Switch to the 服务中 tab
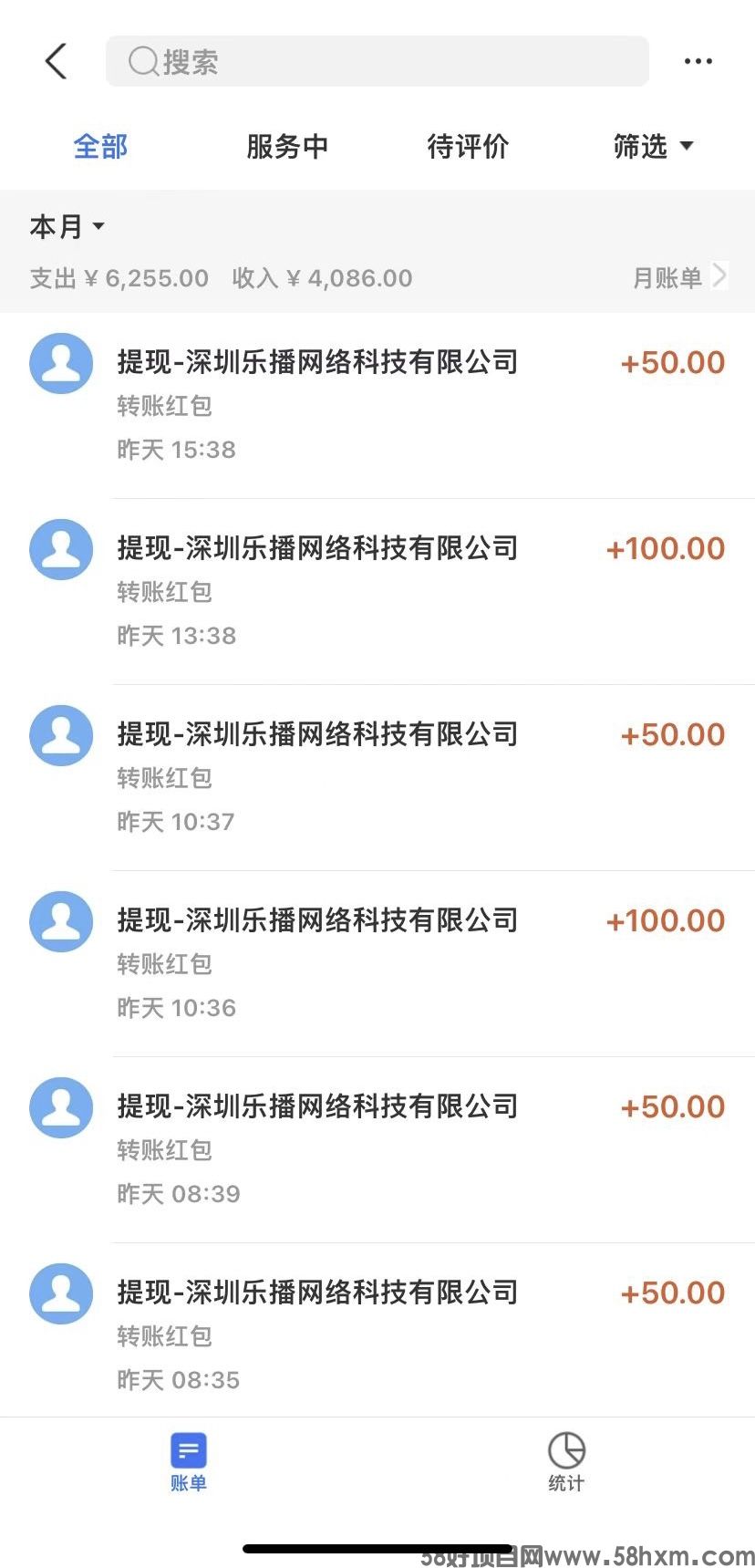The width and height of the screenshot is (755, 1568). click(x=287, y=146)
